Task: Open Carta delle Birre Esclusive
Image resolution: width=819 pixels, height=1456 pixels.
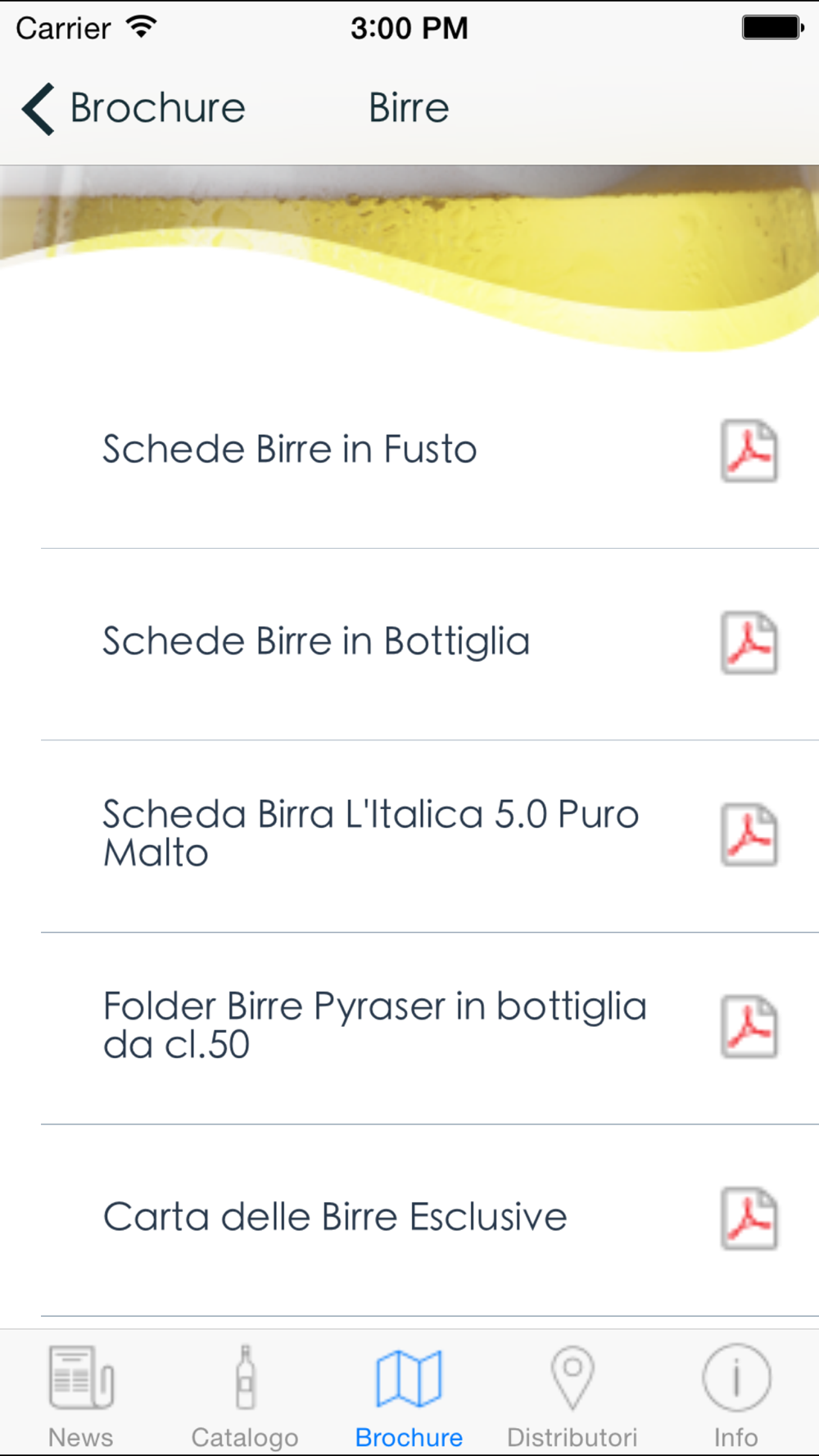Action: 335,1217
